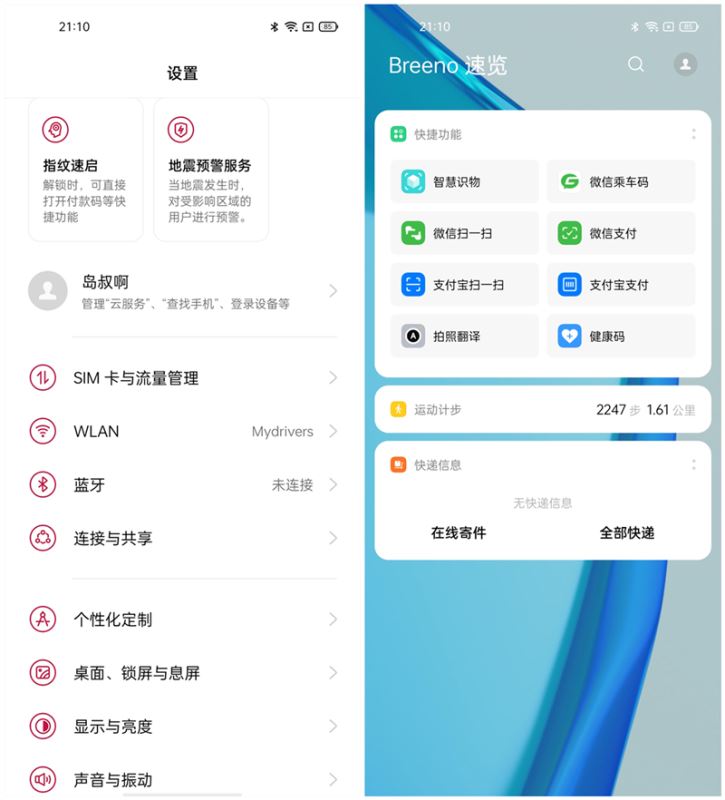This screenshot has height=800, width=725.
Task: Open 连接与共享 settings
Action: coord(182,538)
